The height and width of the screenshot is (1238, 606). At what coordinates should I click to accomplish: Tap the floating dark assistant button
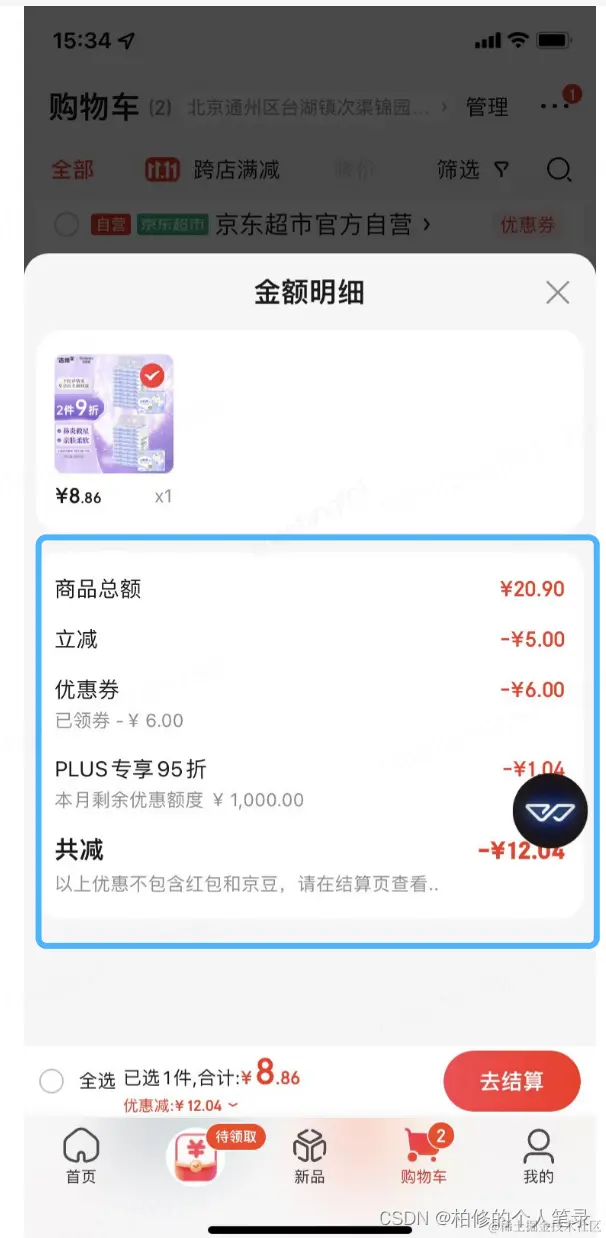pos(552,812)
